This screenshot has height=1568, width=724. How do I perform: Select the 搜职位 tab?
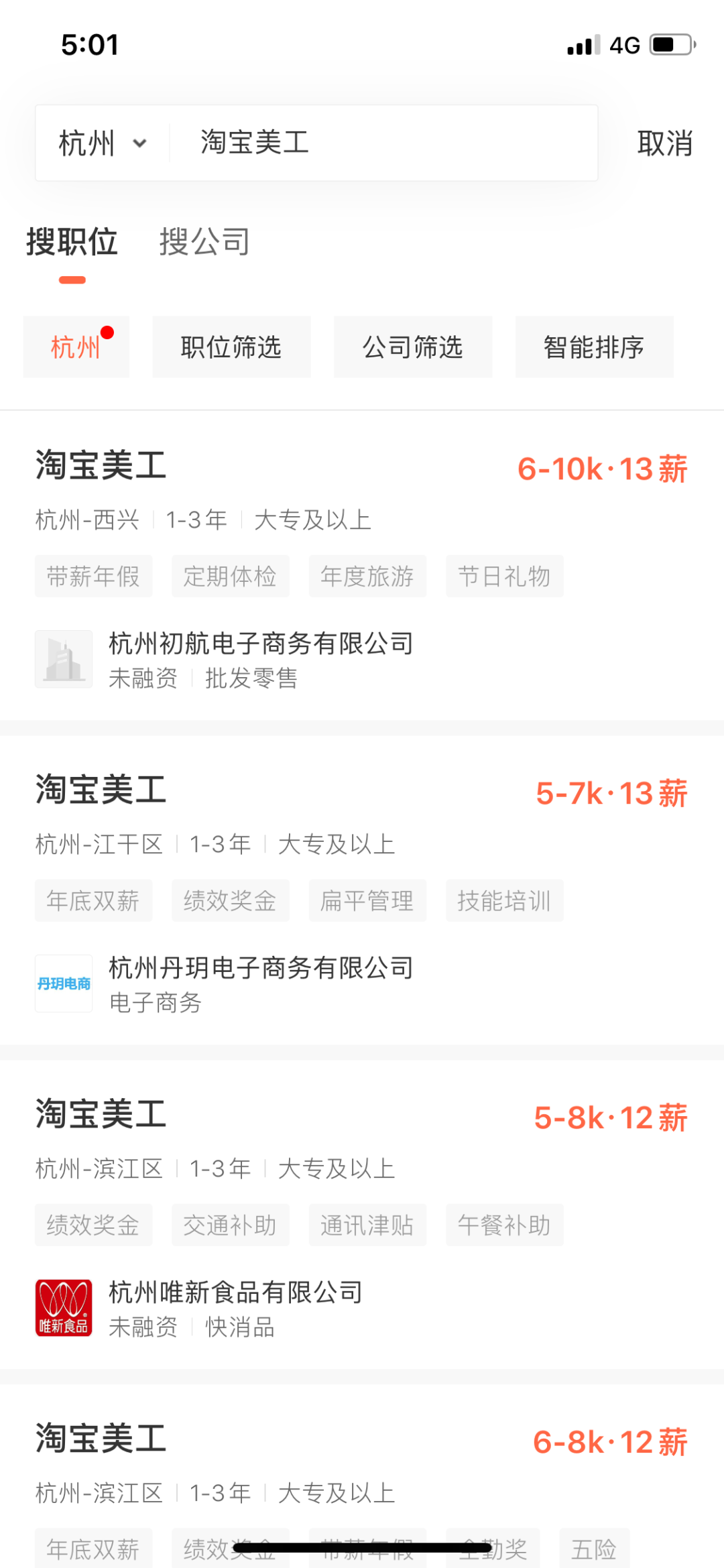pyautogui.click(x=72, y=242)
